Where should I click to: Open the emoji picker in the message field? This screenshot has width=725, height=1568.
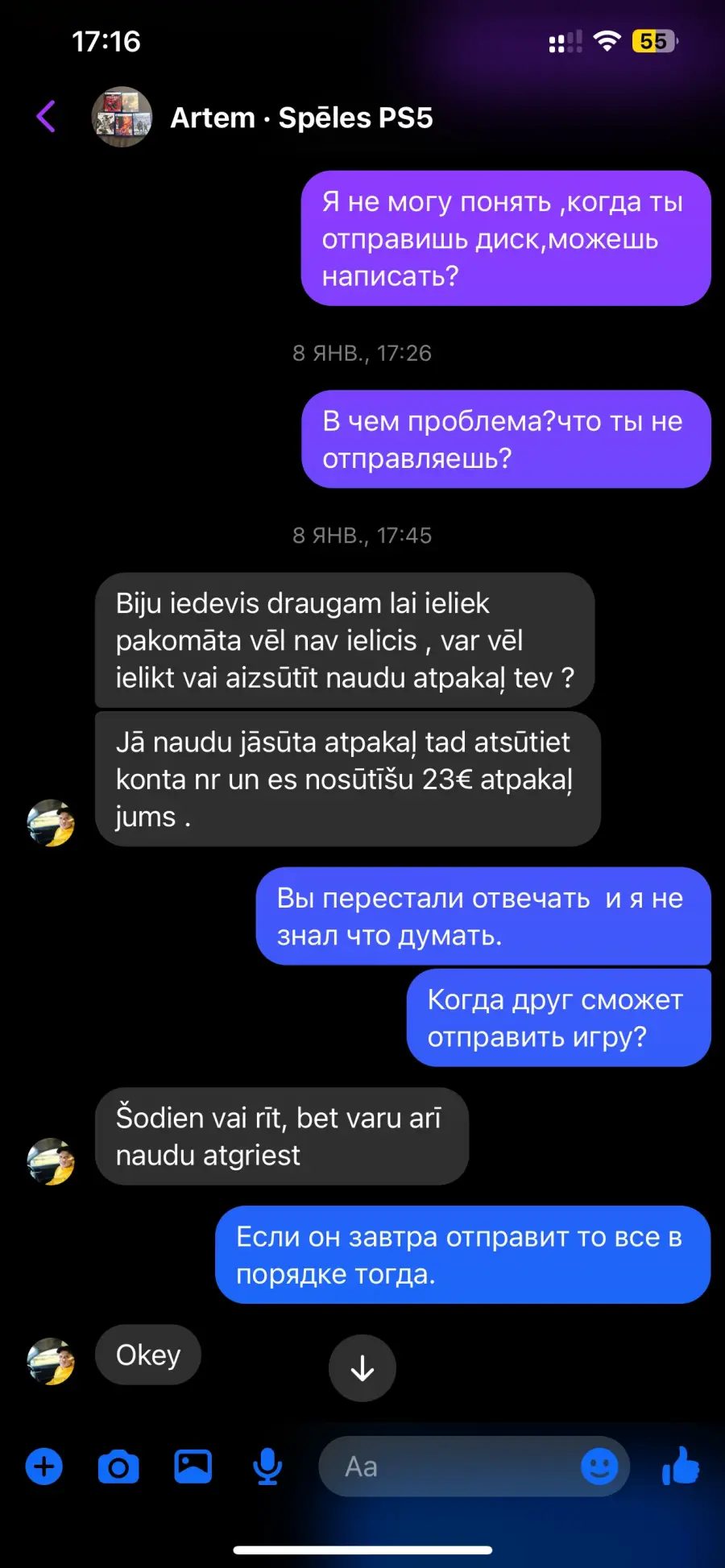(599, 1467)
